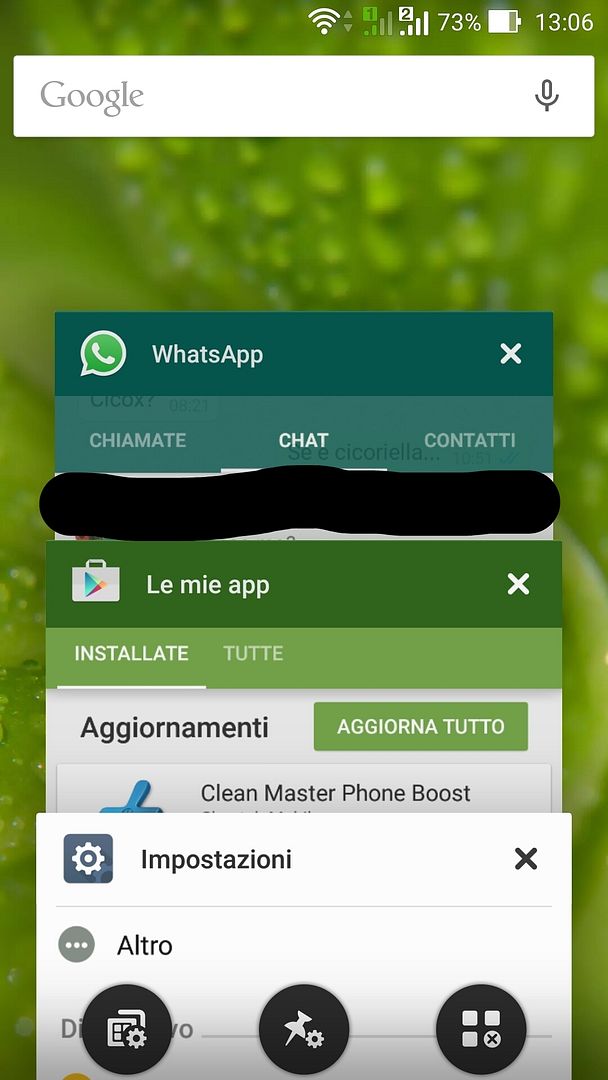Close Impostazioni from recent apps

525,858
